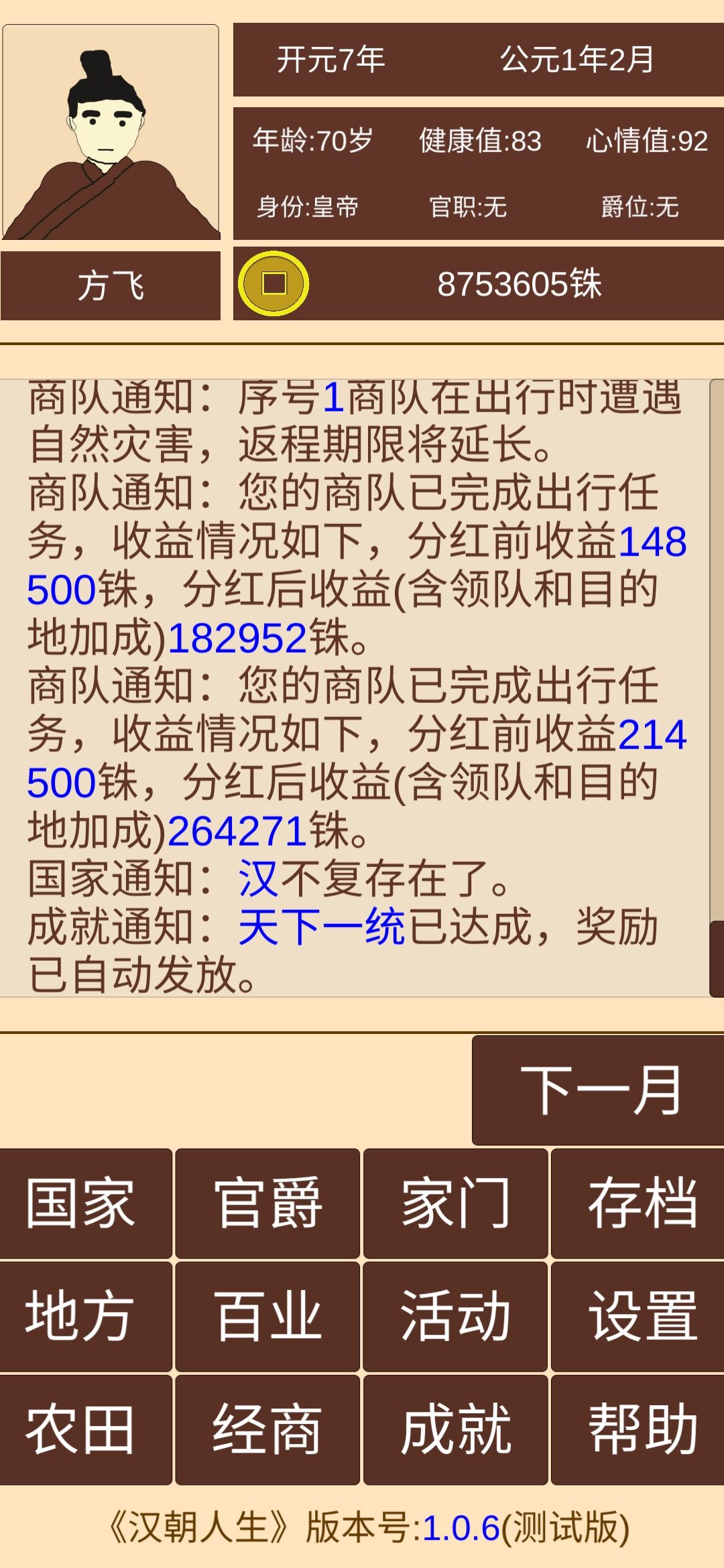Open the 帮助 help page
The height and width of the screenshot is (1568, 724).
tap(638, 1430)
